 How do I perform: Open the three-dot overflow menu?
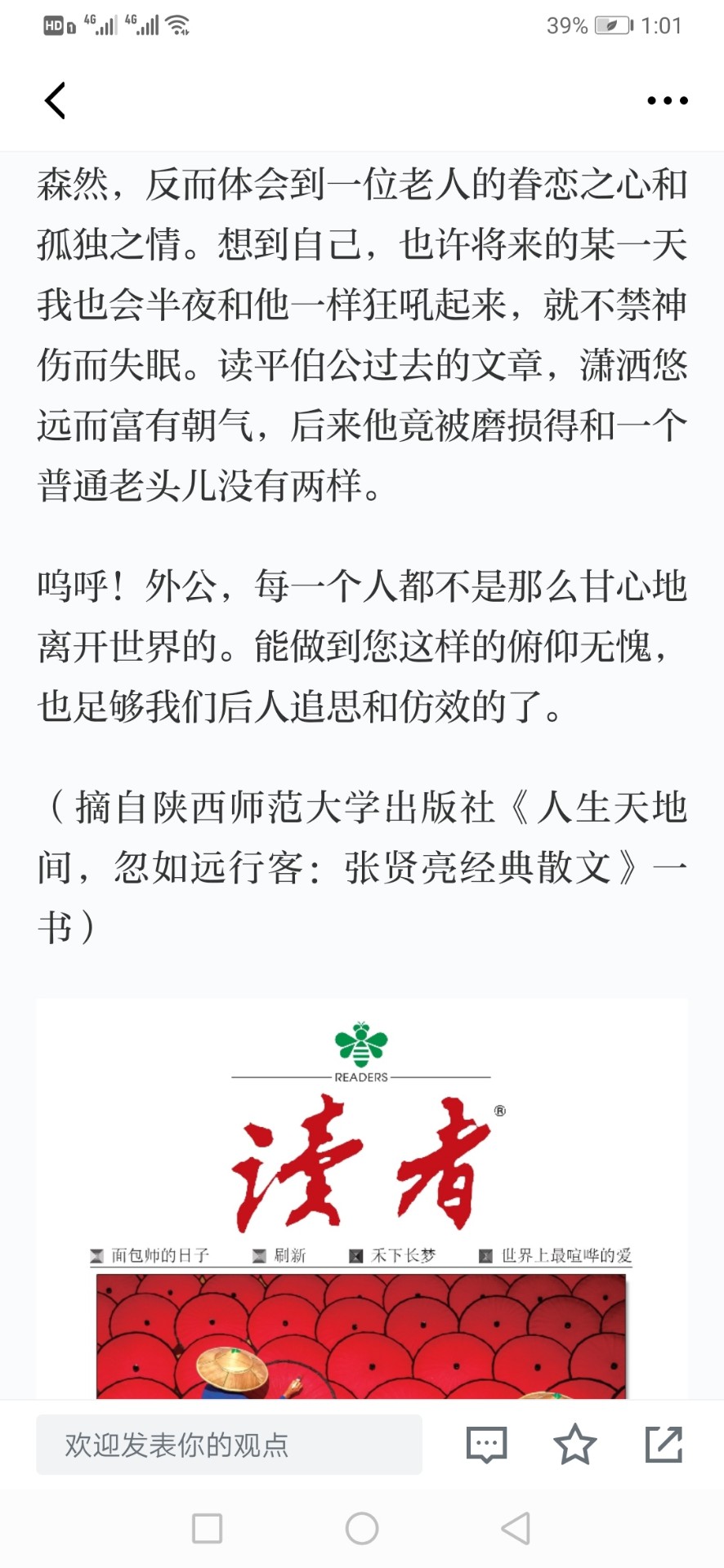pyautogui.click(x=667, y=100)
